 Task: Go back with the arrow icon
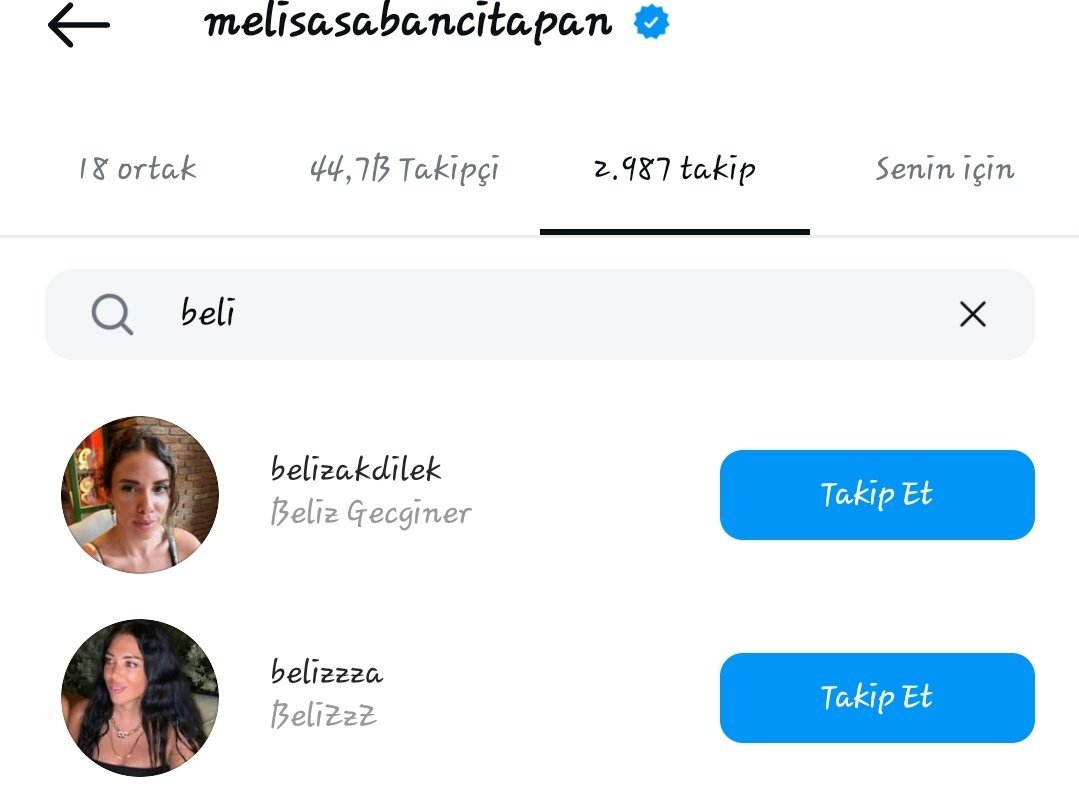[x=78, y=25]
